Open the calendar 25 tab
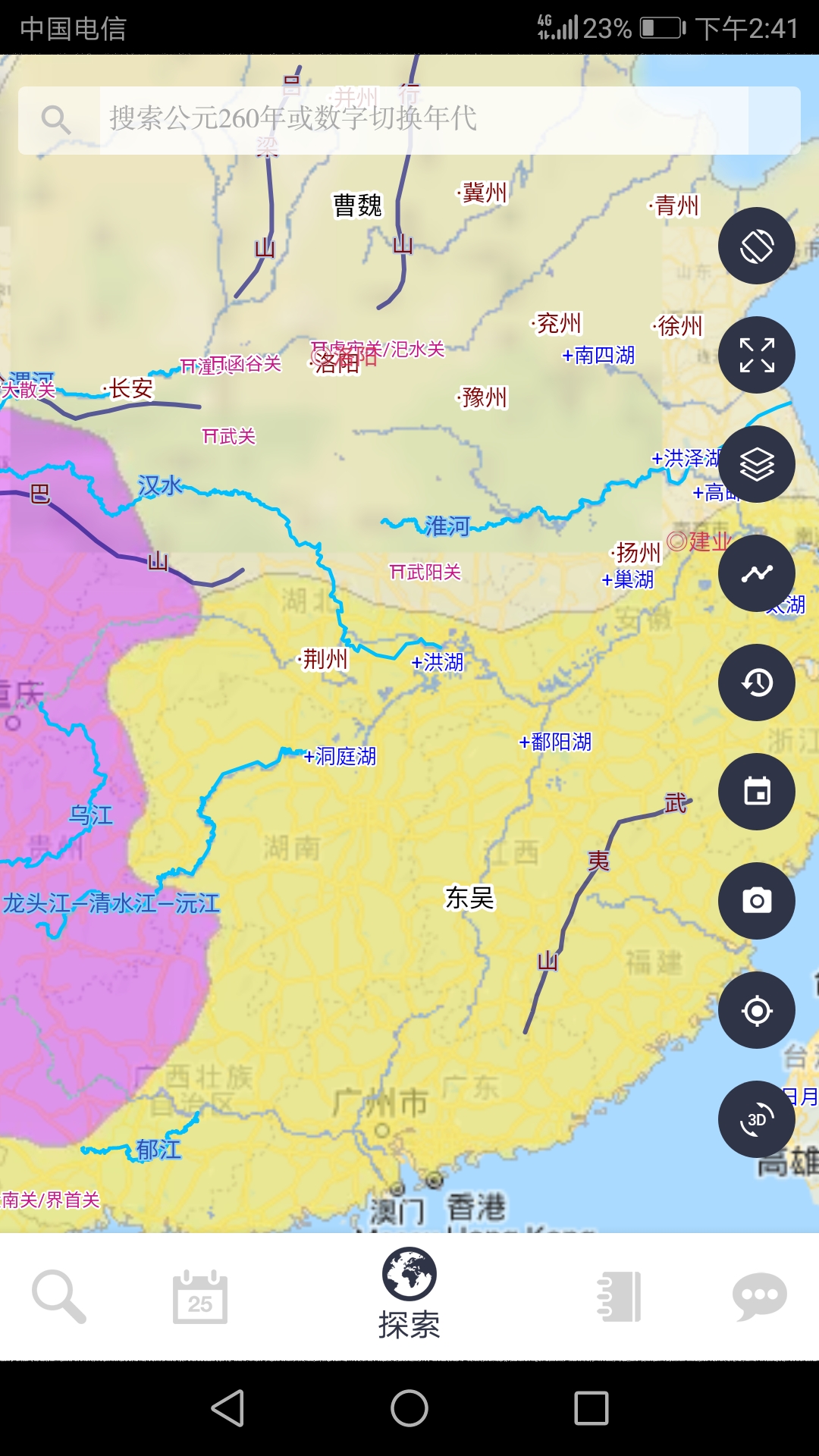Screen dimensions: 819x1456 click(x=200, y=1297)
